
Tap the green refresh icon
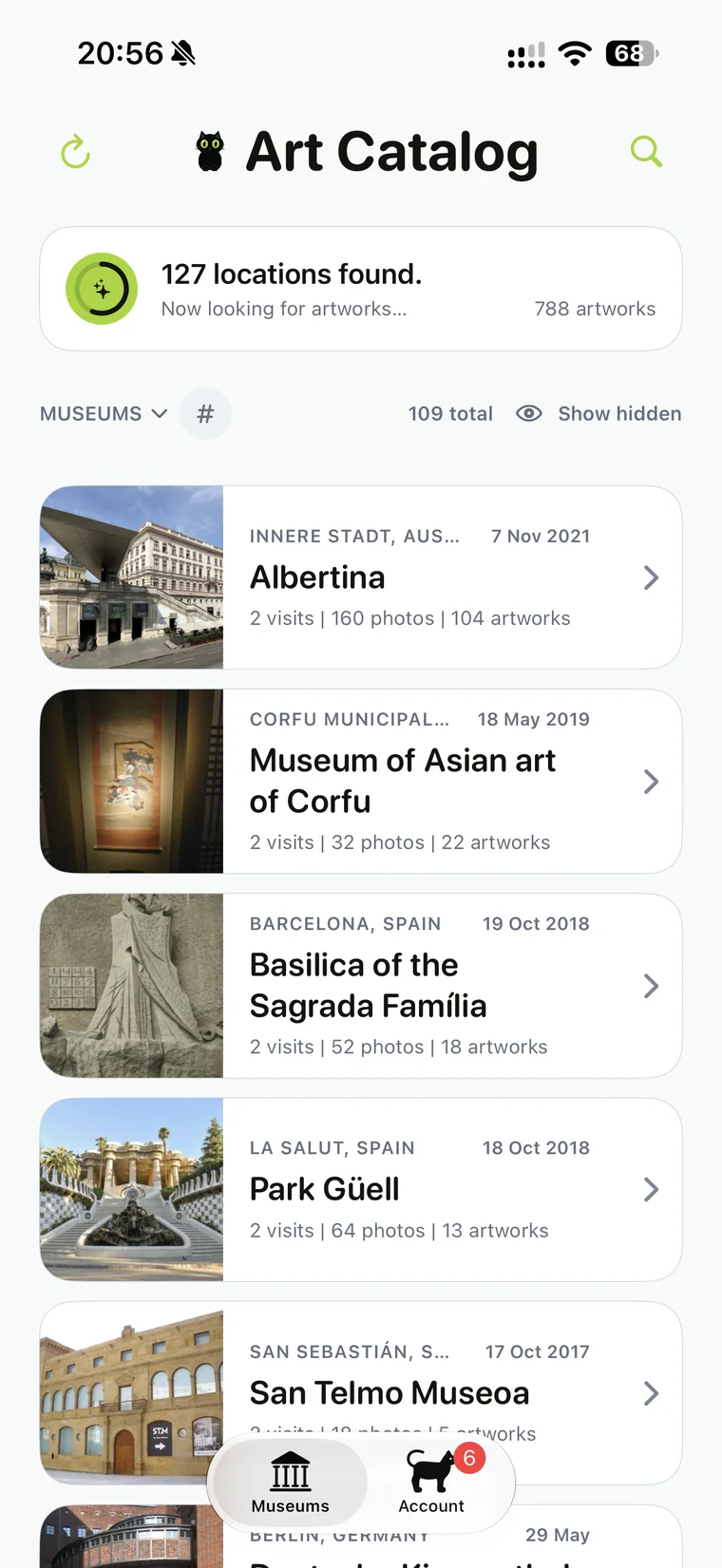(x=76, y=152)
